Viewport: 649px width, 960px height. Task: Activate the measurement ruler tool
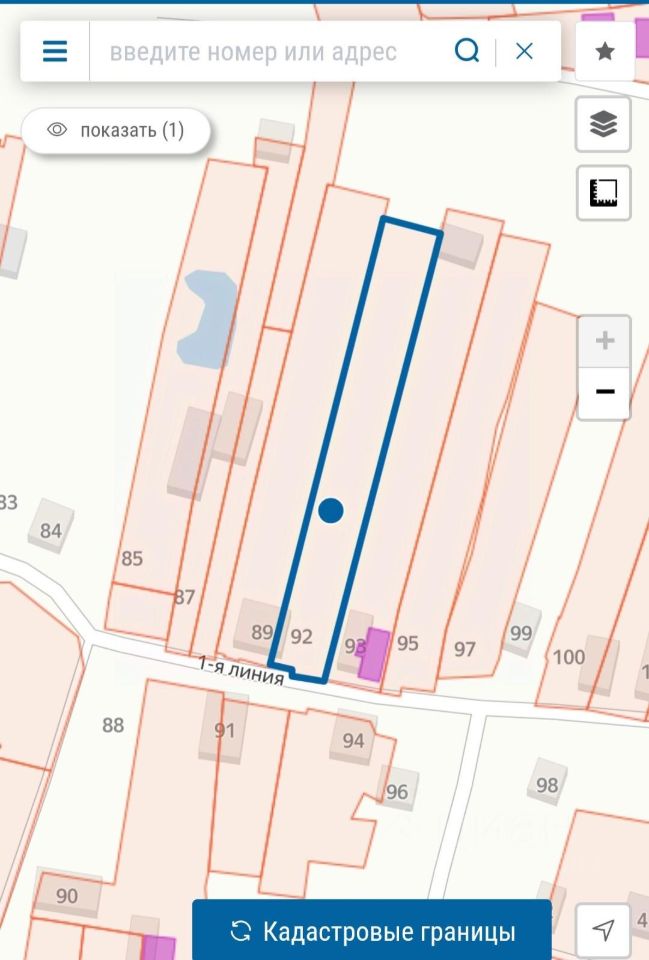[603, 192]
